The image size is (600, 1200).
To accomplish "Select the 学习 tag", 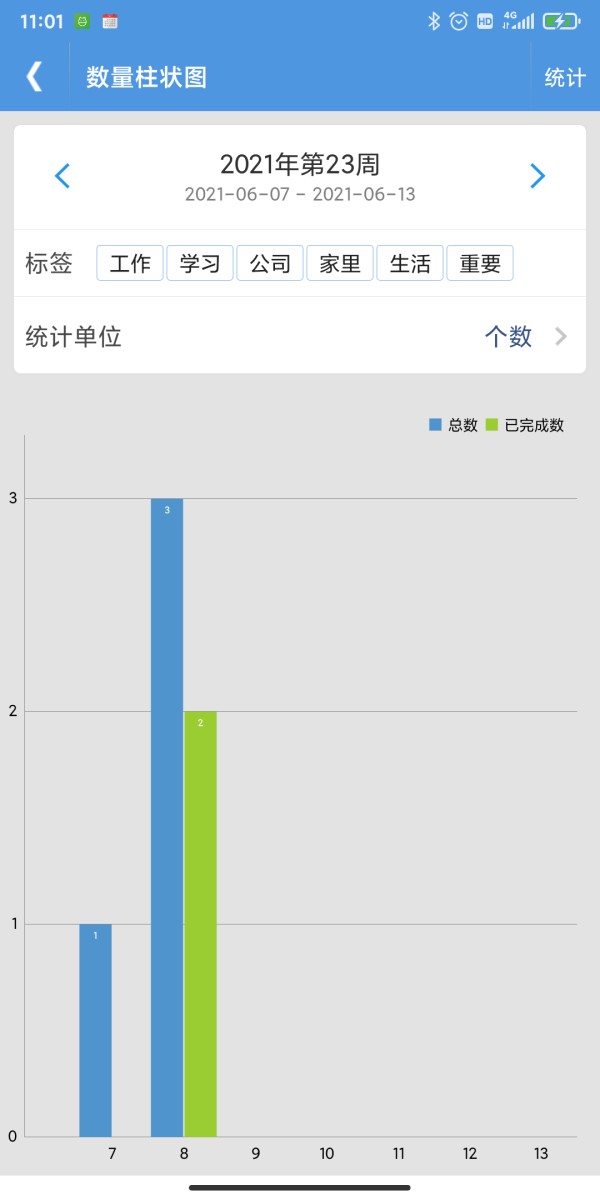I will [x=200, y=264].
